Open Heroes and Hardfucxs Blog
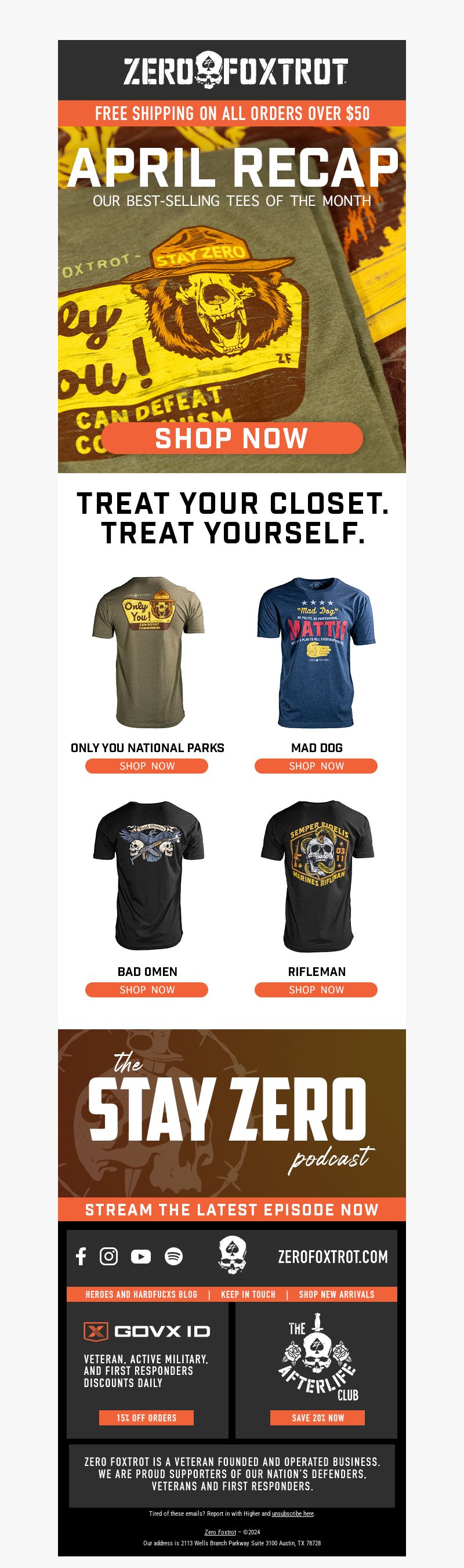The width and height of the screenshot is (464, 1568). point(142,1295)
